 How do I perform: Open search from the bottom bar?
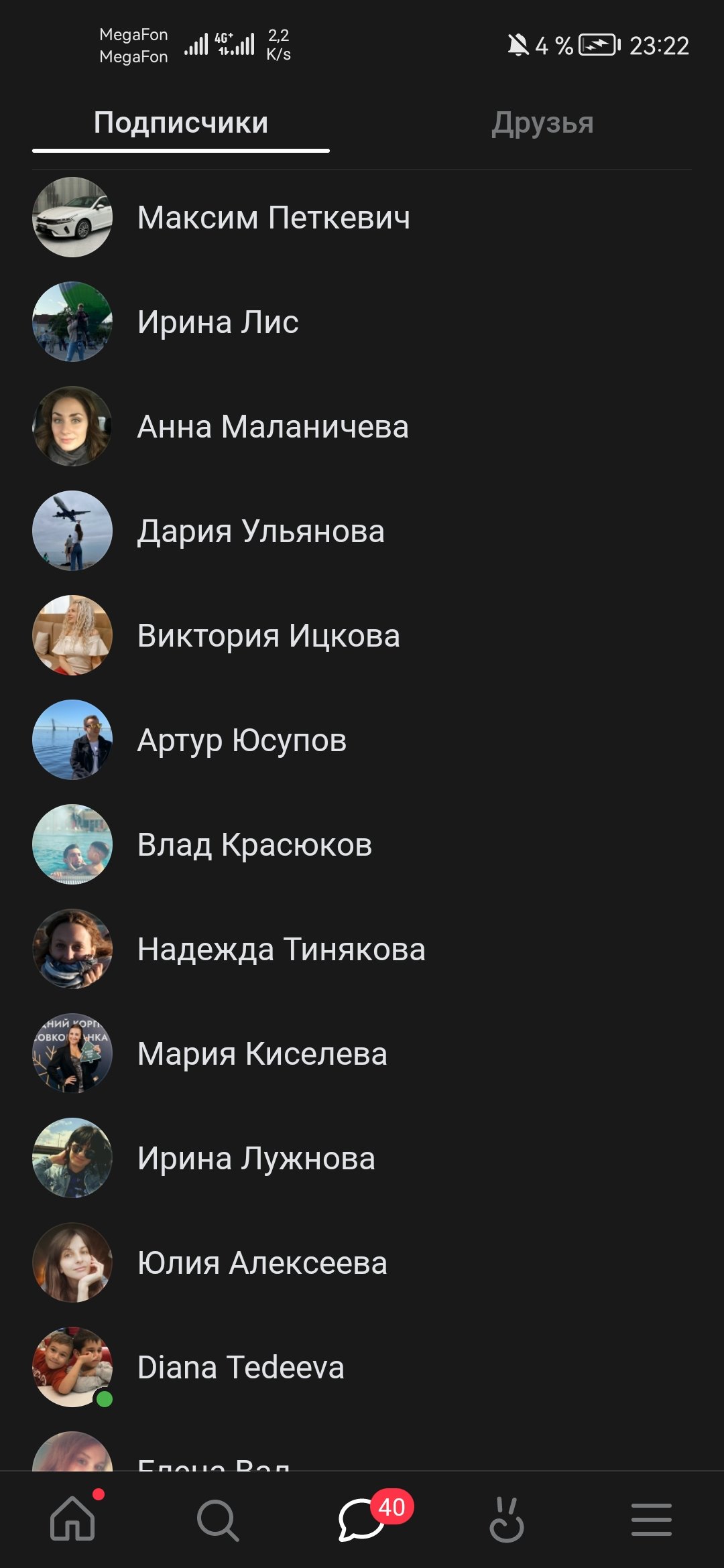point(217,1519)
